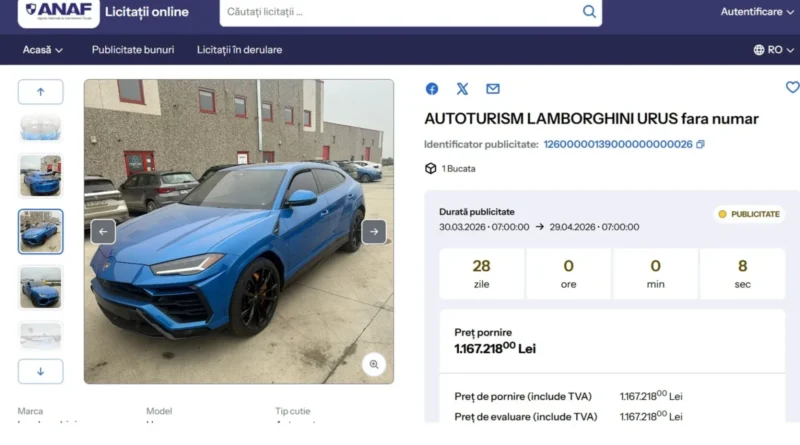Move thumbnail list up with arrow
This screenshot has width=800, height=445.
coord(41,92)
